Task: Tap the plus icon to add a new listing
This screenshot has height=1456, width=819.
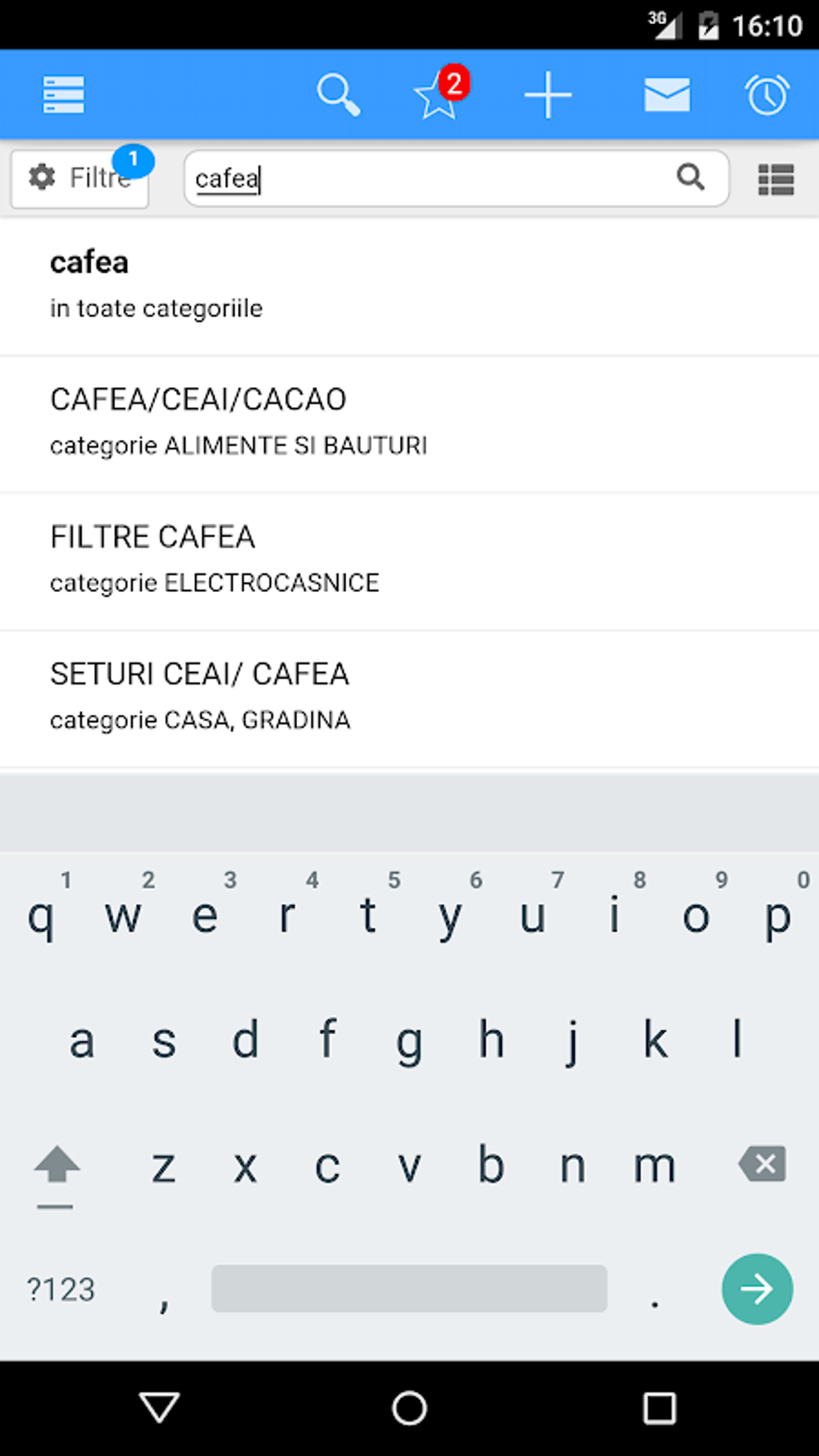Action: pyautogui.click(x=548, y=94)
